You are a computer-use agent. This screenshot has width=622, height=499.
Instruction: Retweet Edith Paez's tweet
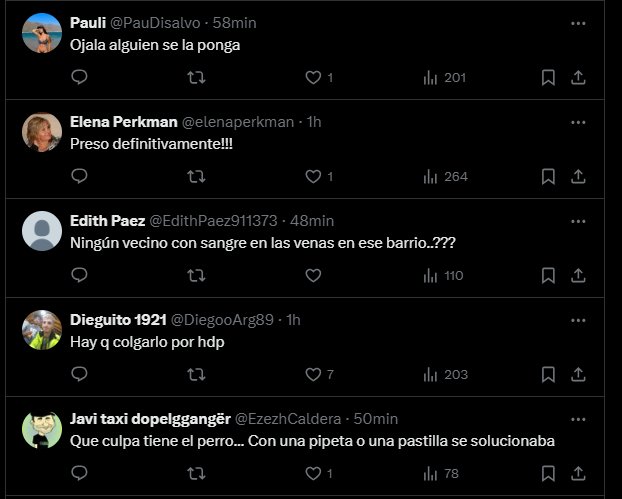click(197, 275)
